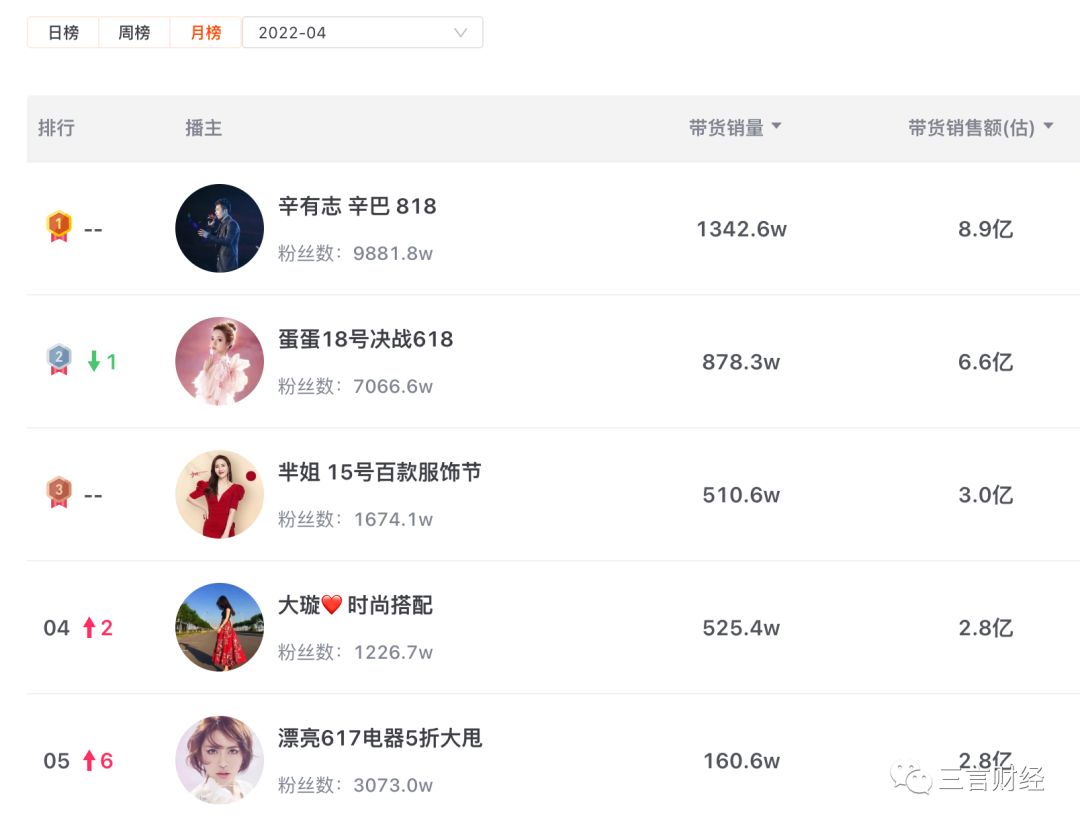Screen dimensions: 1080x826
Task: Sort the list by 带货销售额(估)
Action: 980,128
